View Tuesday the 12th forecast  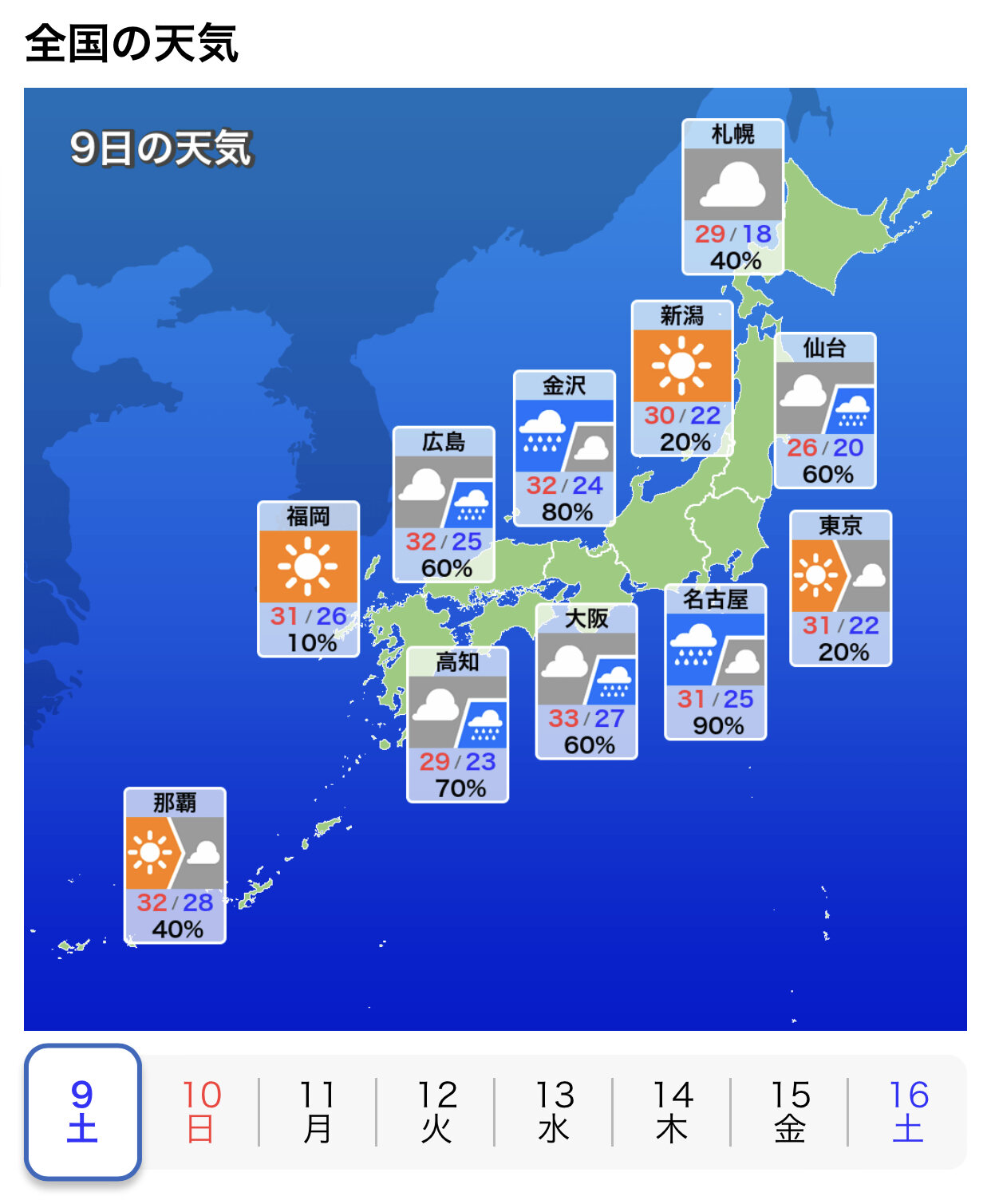click(x=436, y=1111)
